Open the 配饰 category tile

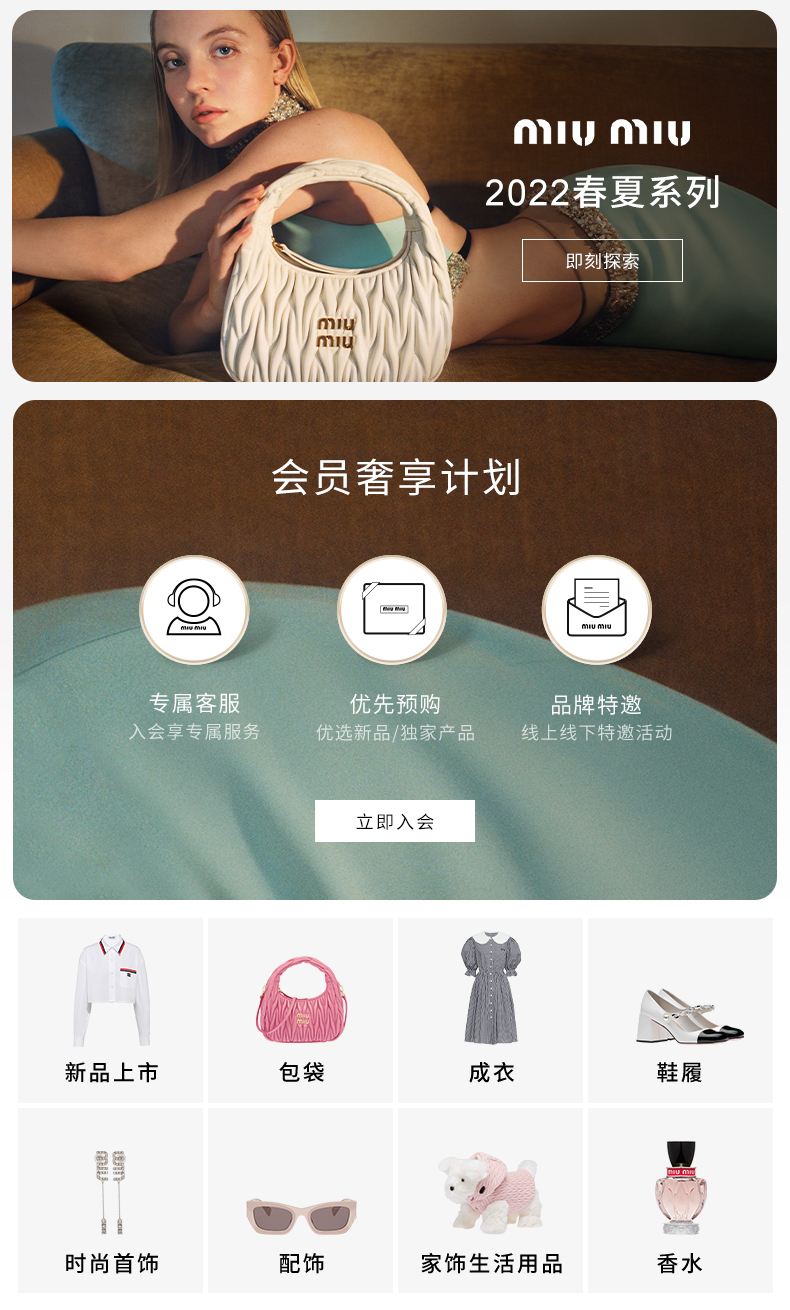point(301,1200)
